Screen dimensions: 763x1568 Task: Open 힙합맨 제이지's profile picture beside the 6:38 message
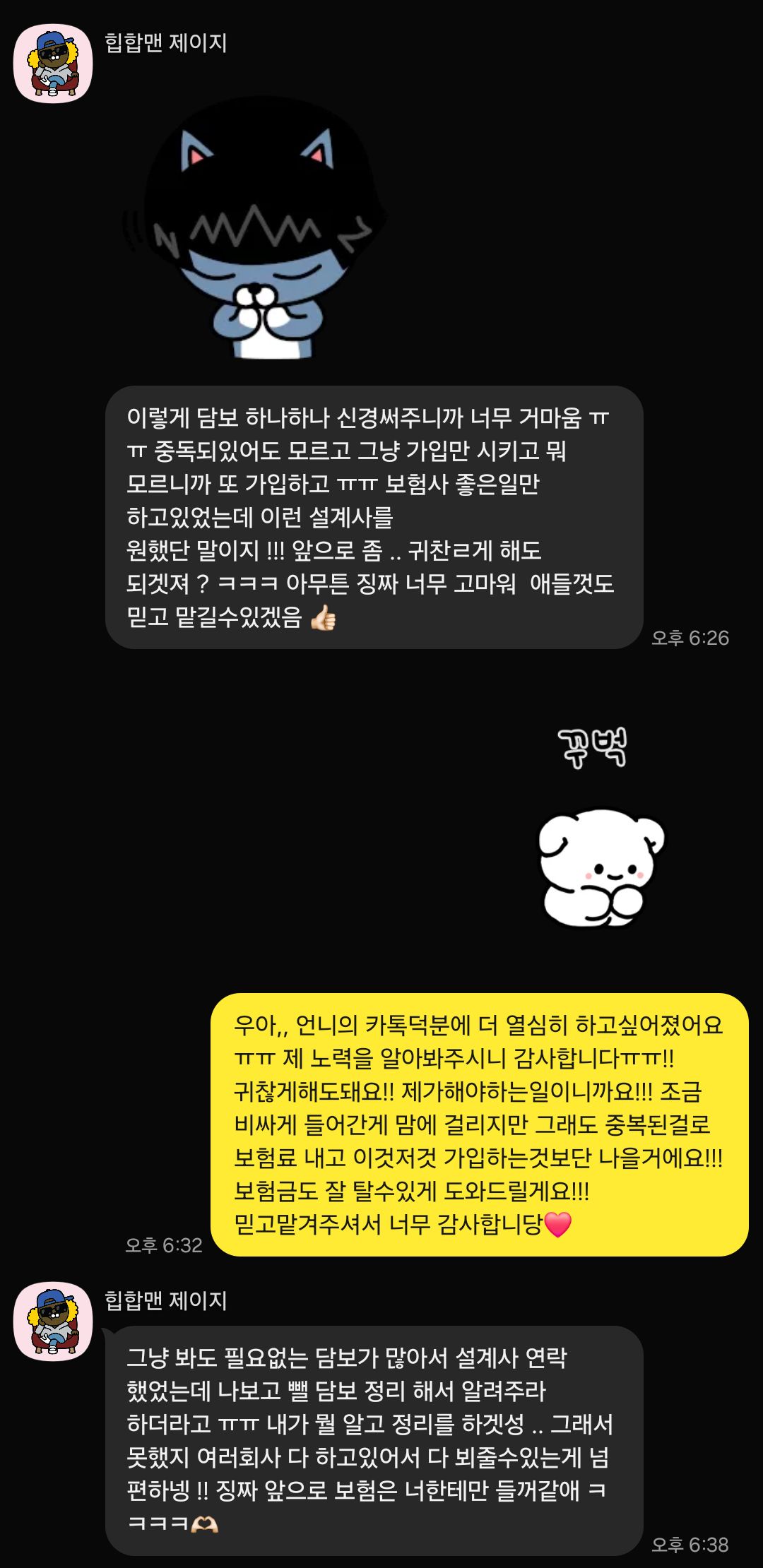pyautogui.click(x=53, y=1321)
